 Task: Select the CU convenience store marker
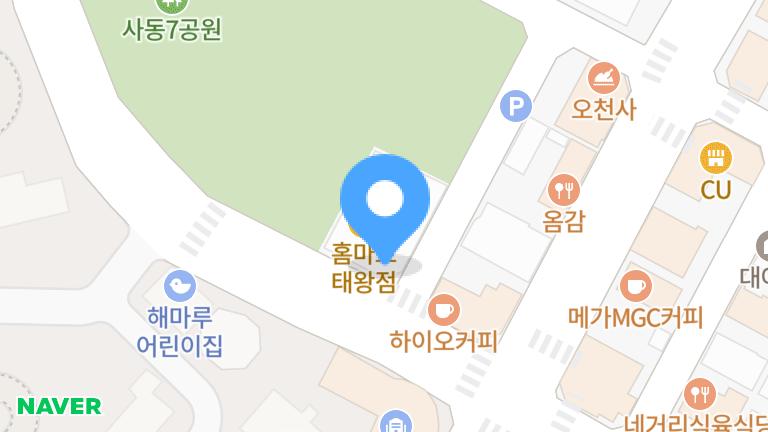click(x=715, y=158)
